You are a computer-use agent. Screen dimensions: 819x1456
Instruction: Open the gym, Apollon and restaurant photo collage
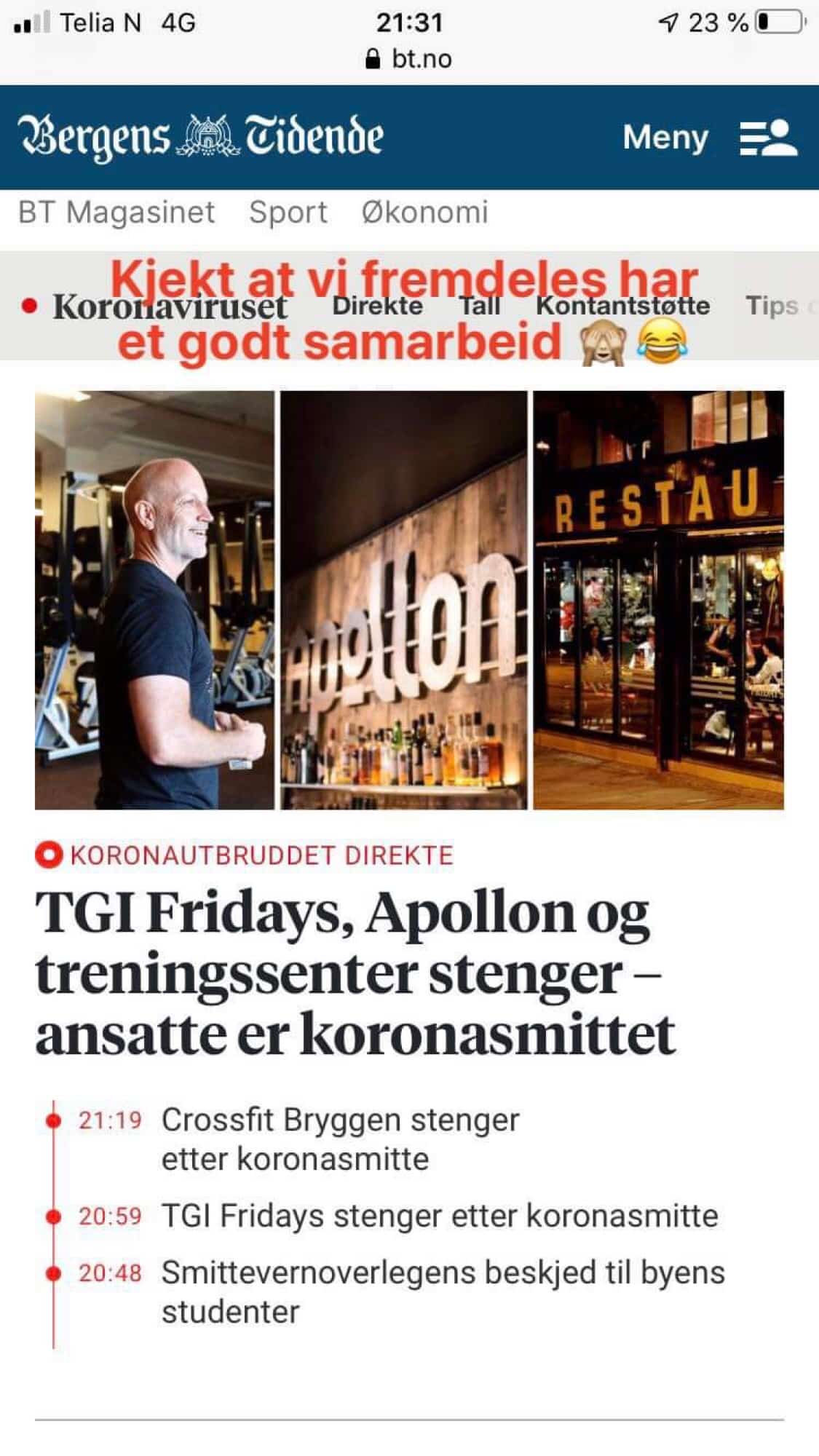tap(409, 600)
